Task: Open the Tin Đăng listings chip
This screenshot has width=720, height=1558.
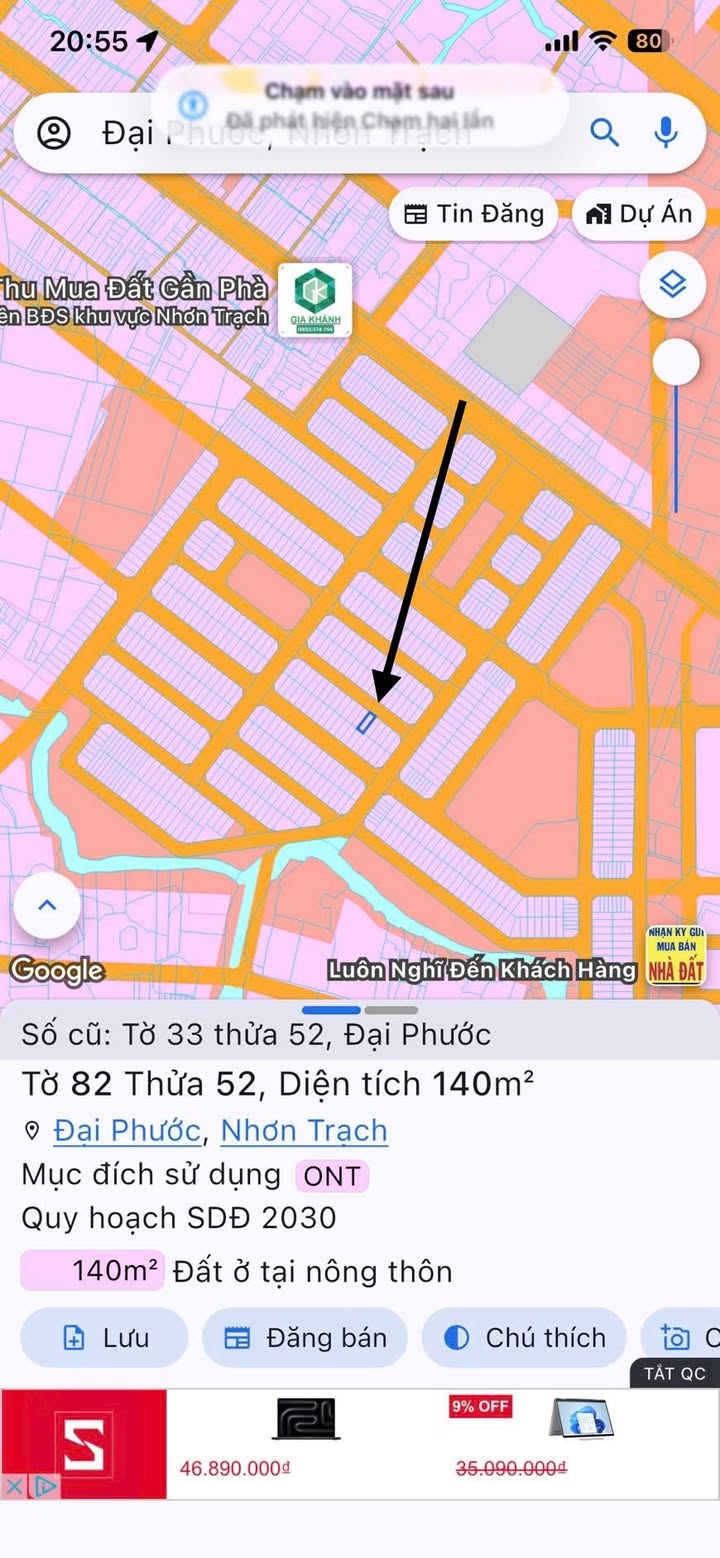Action: click(473, 214)
